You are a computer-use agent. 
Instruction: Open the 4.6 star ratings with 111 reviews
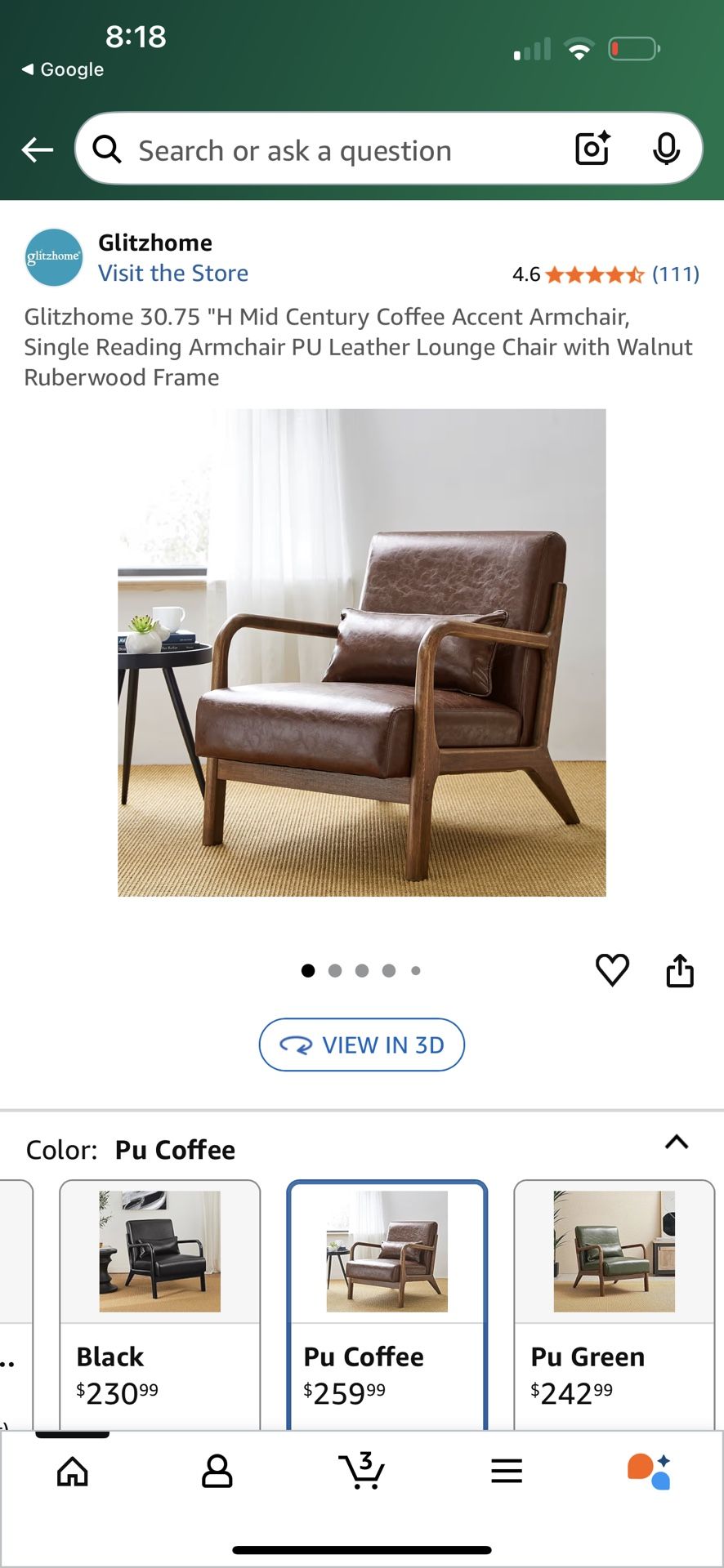click(x=605, y=274)
